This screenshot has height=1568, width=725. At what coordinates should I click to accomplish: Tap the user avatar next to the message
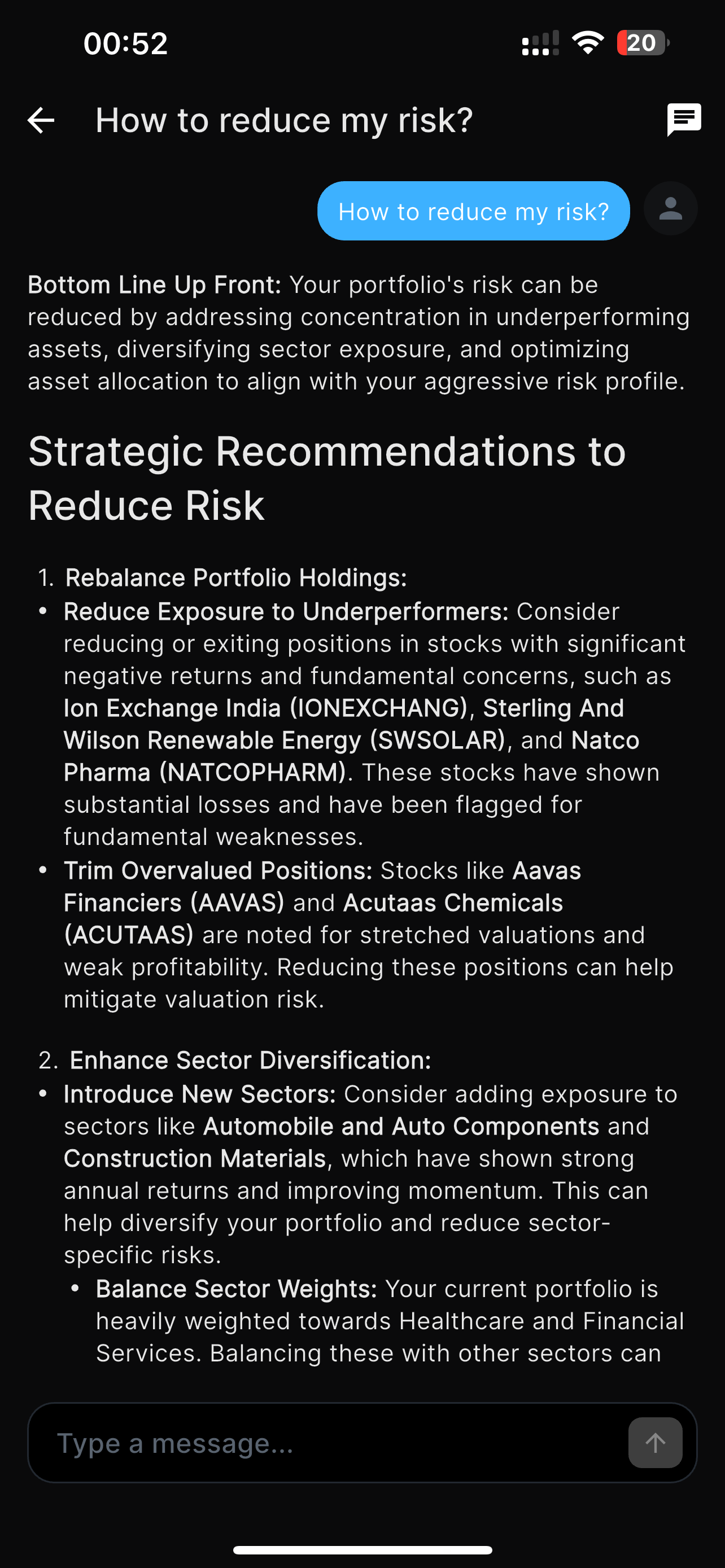coord(670,209)
